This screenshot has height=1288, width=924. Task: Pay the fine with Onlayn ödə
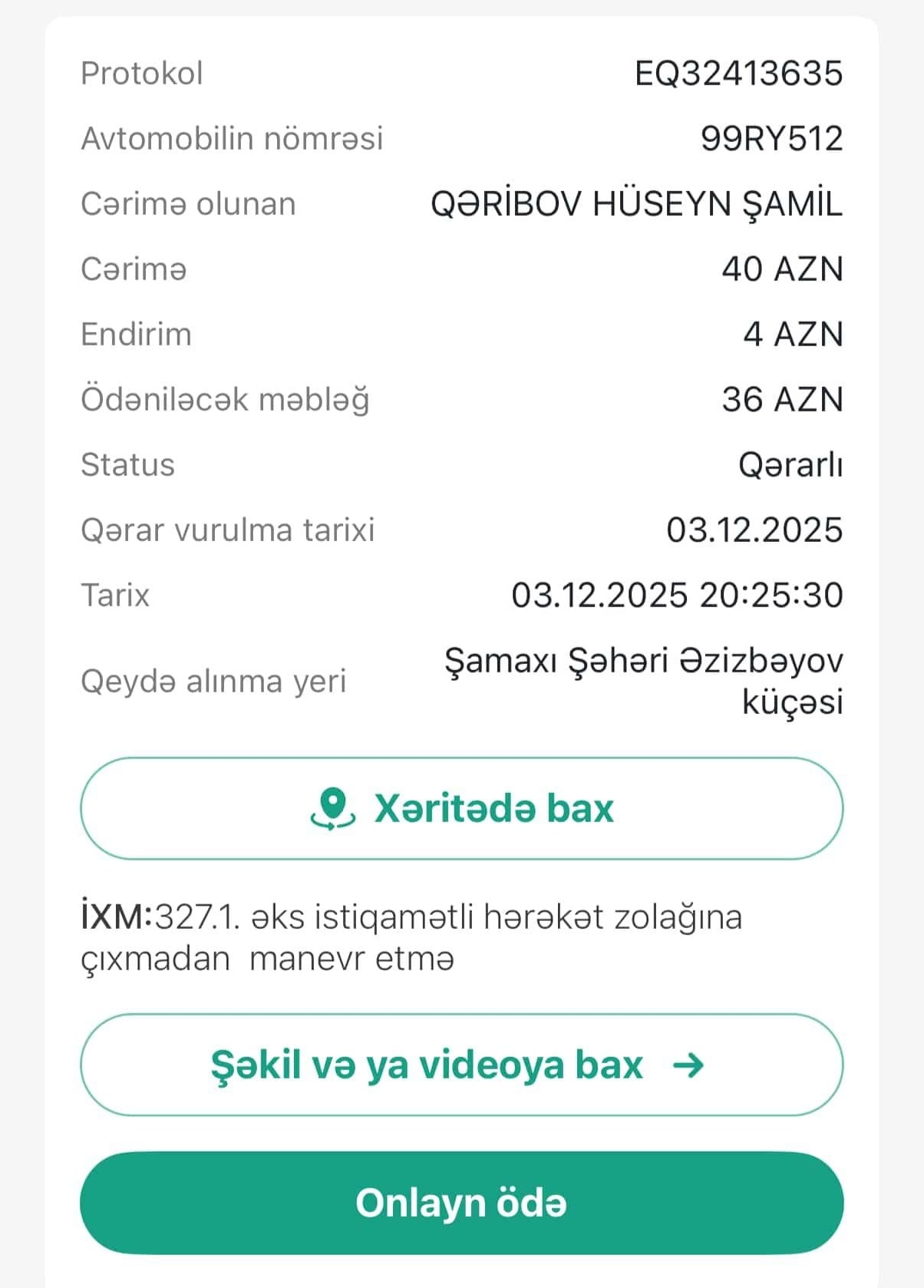(x=461, y=1202)
